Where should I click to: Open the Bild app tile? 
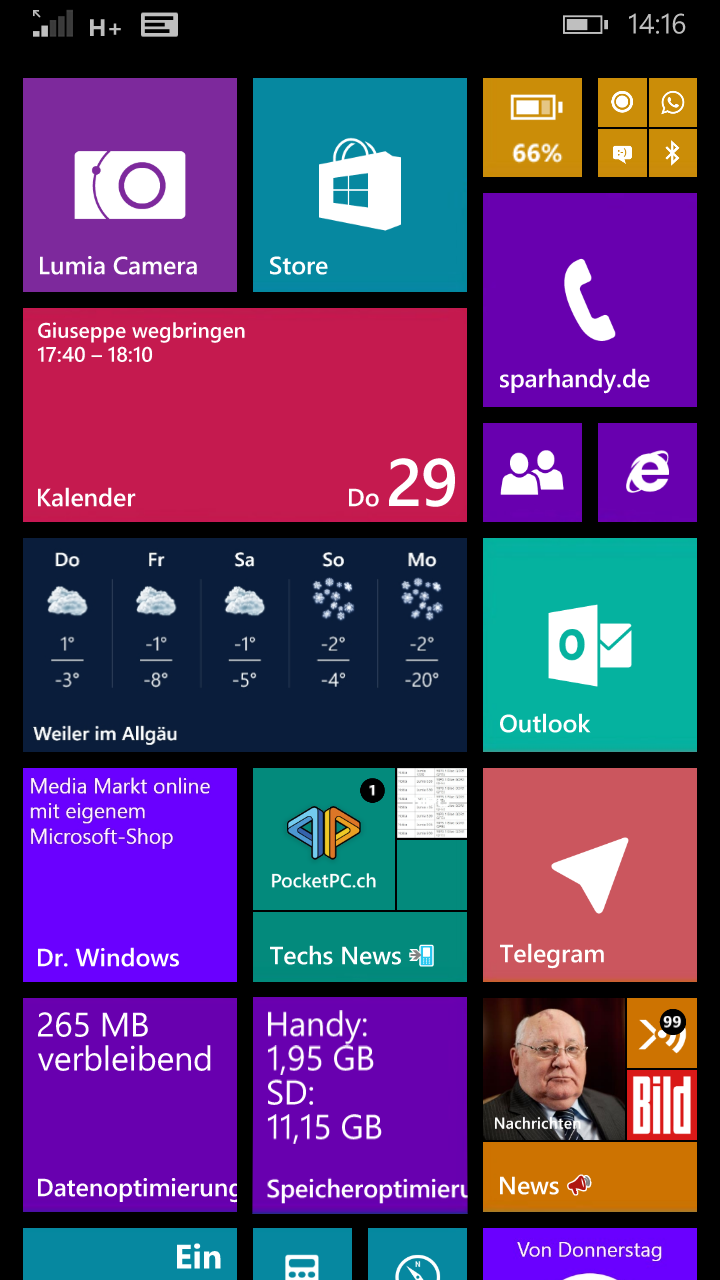pyautogui.click(x=662, y=1105)
